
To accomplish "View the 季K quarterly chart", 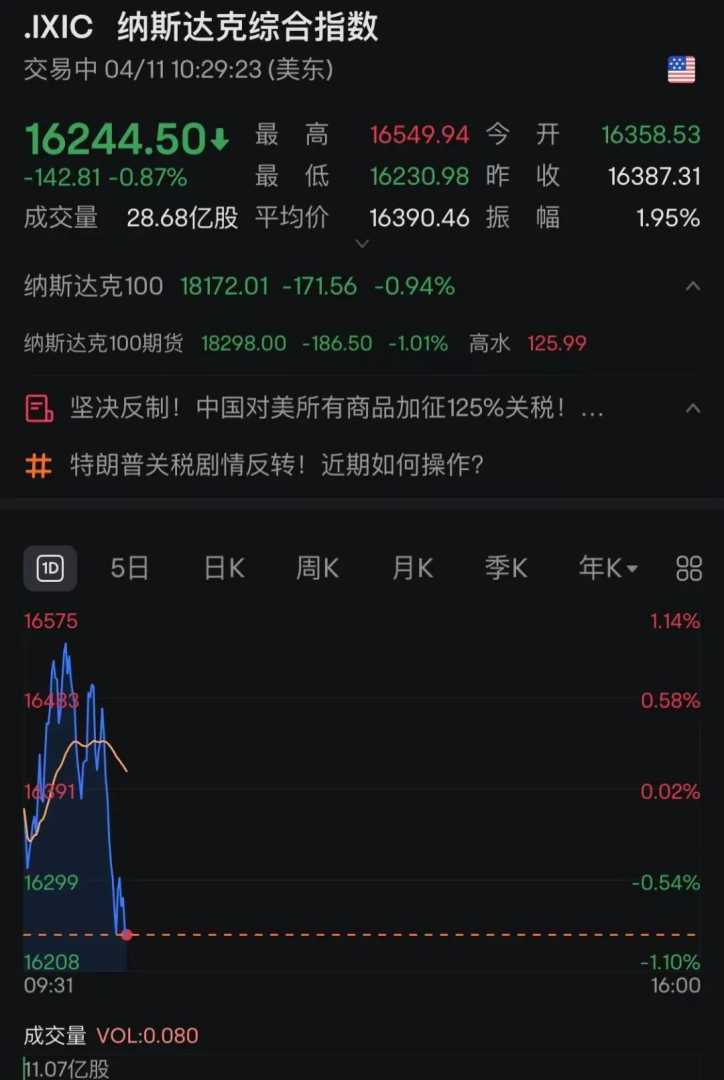I will click(506, 569).
